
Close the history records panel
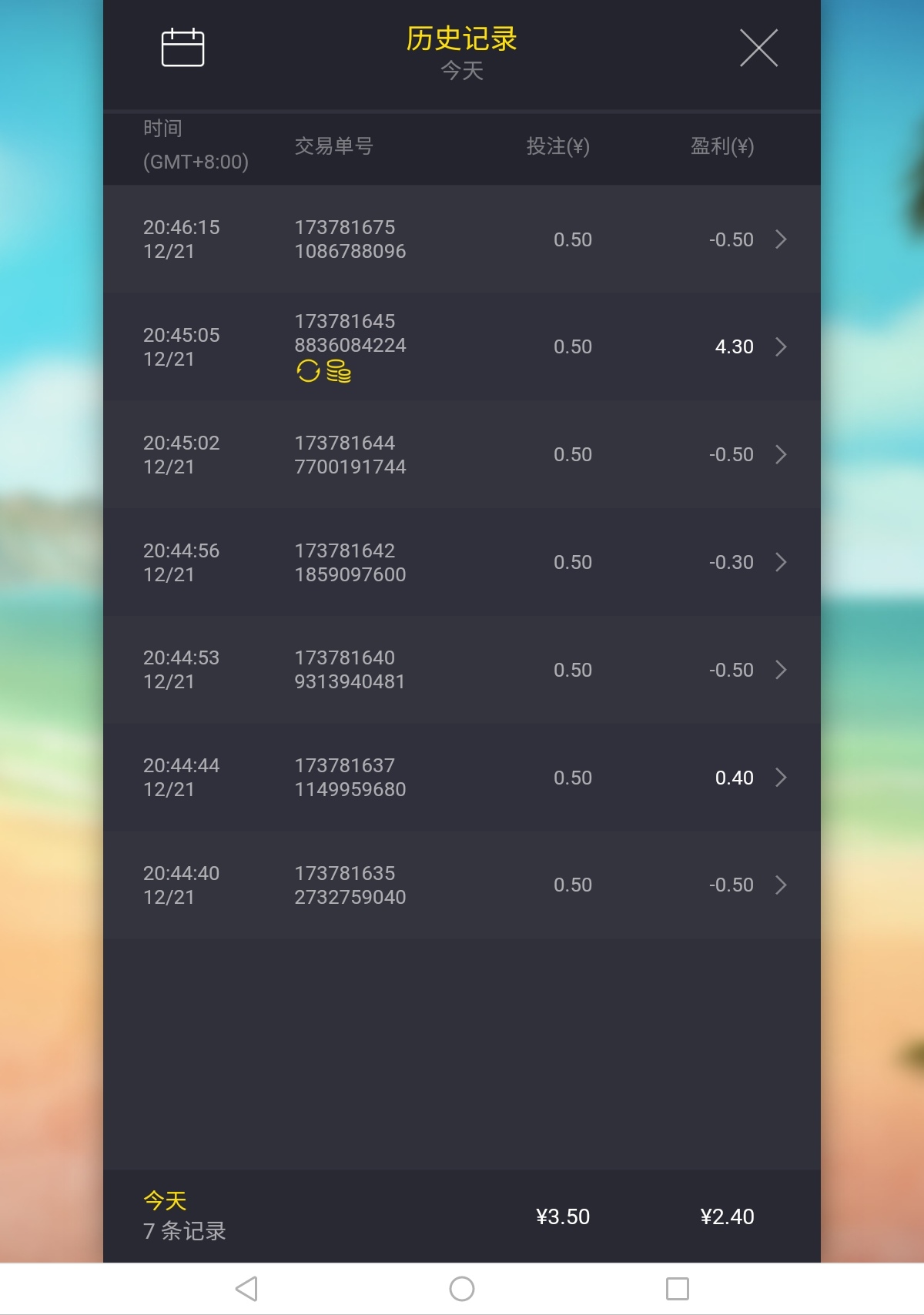758,48
